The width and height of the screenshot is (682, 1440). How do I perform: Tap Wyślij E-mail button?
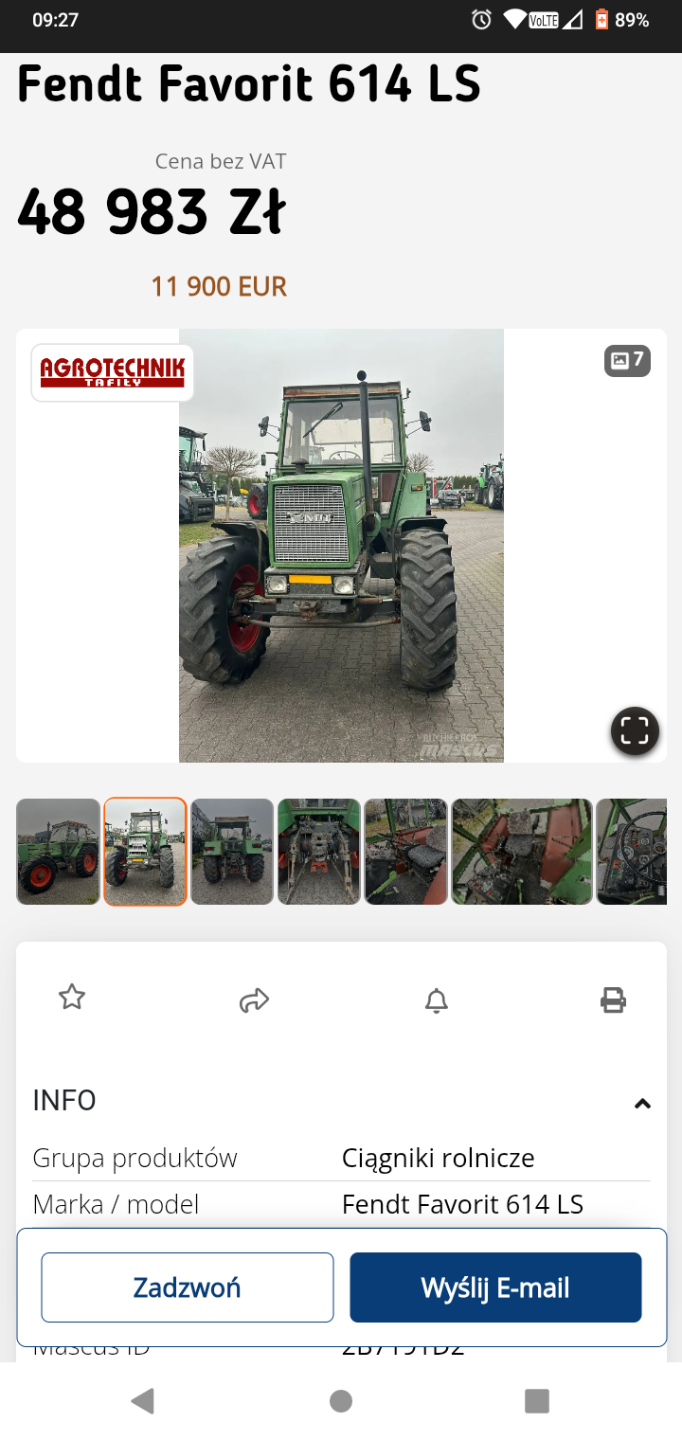(495, 1287)
